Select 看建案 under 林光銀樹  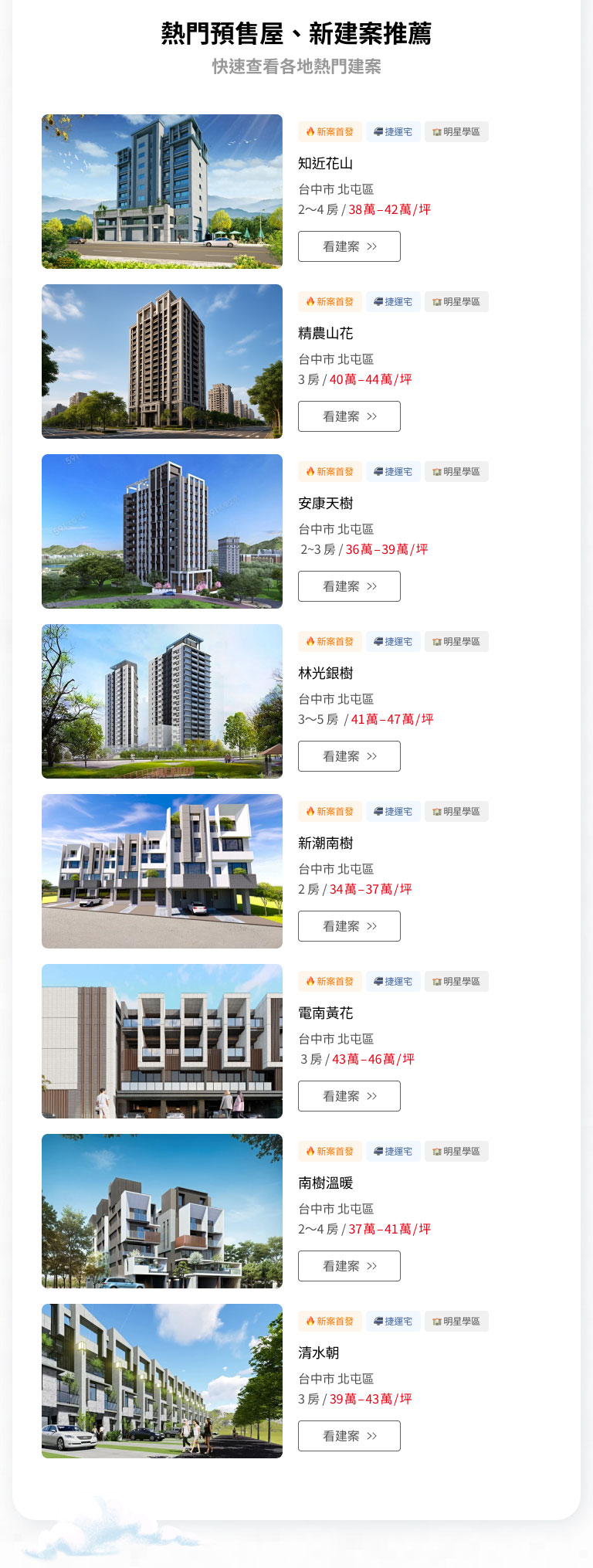pyautogui.click(x=349, y=756)
